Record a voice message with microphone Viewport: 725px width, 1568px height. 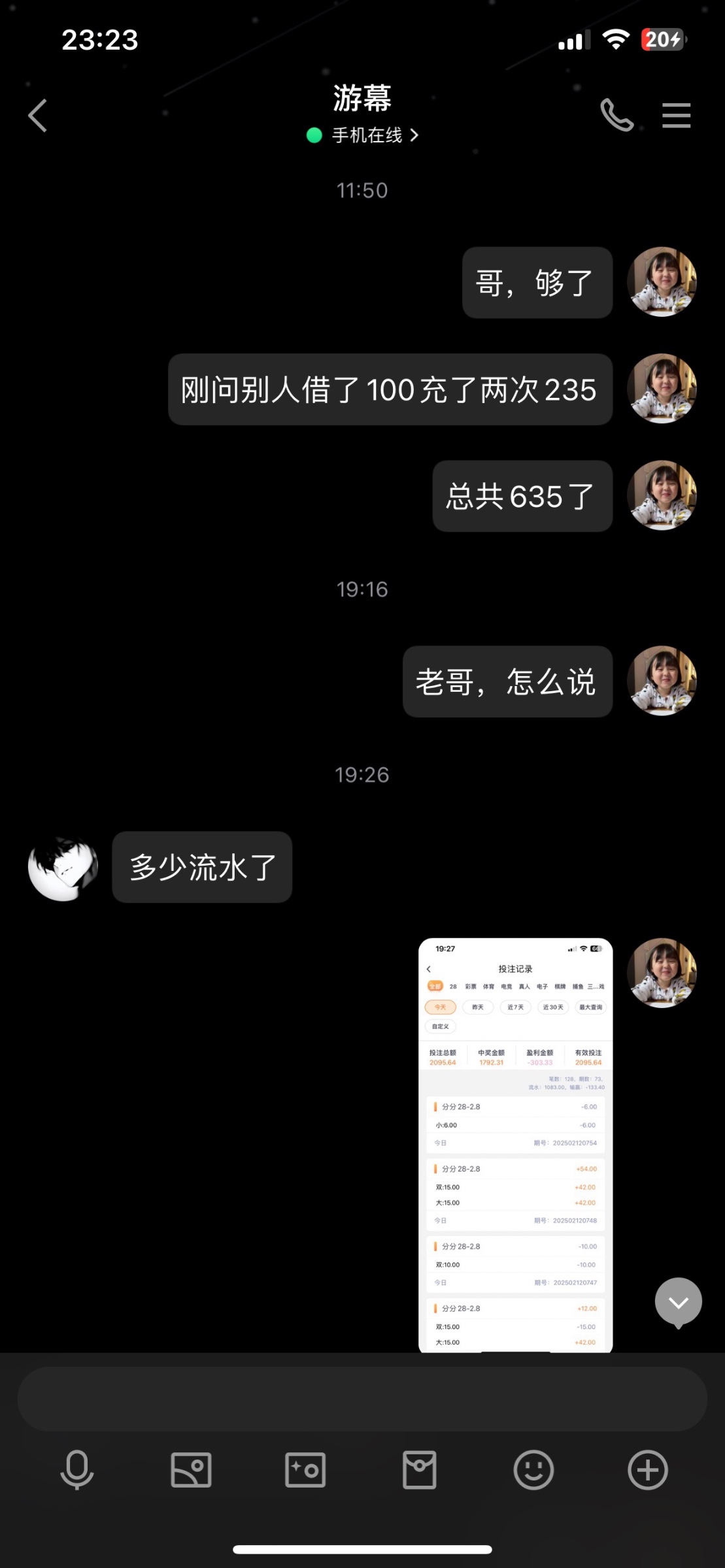[77, 1470]
